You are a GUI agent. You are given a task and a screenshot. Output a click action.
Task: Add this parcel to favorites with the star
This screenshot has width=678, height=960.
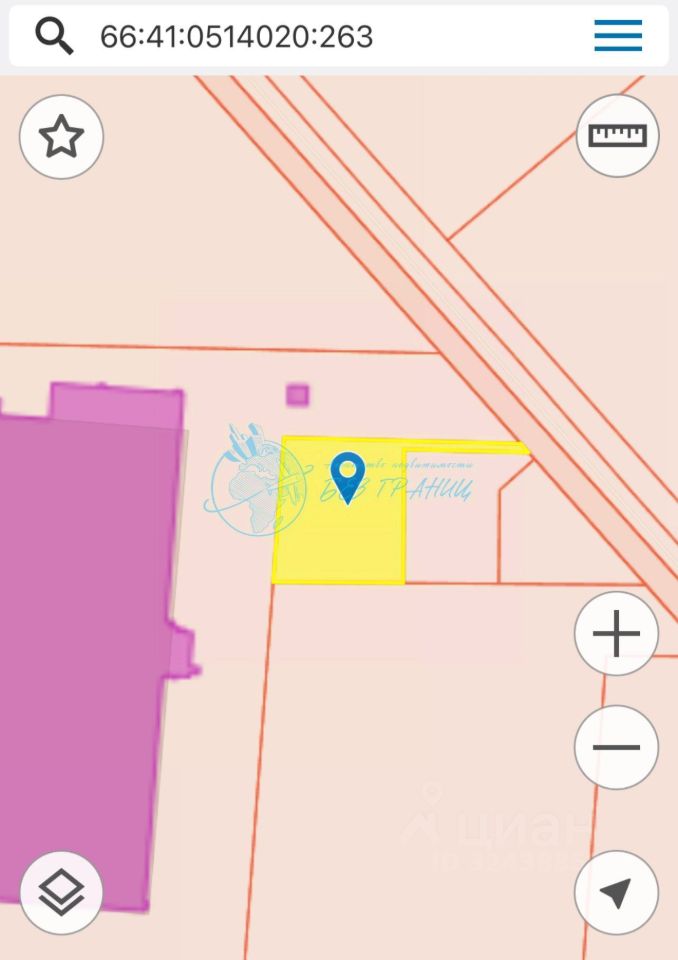[x=61, y=137]
